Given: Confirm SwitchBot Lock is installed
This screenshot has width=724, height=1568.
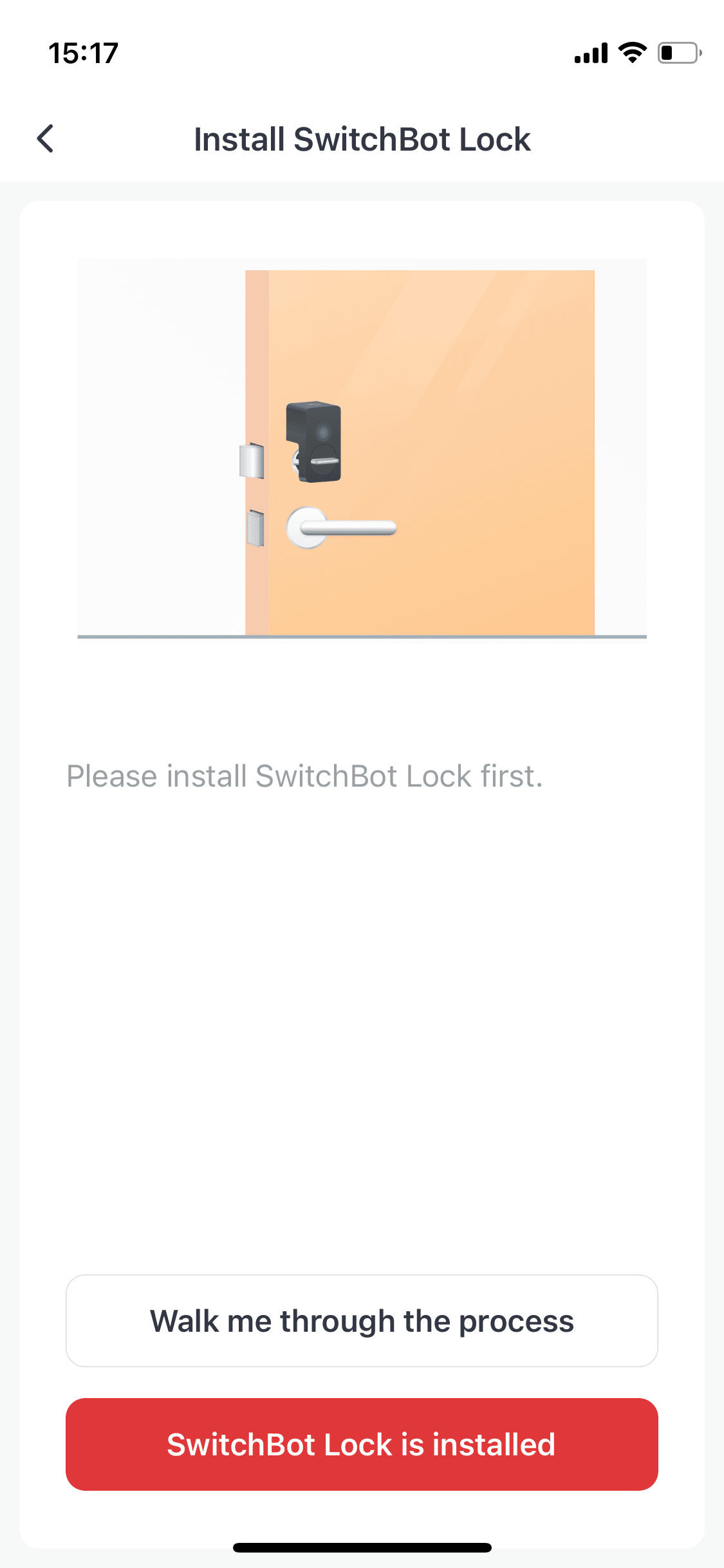Looking at the screenshot, I should [362, 1444].
